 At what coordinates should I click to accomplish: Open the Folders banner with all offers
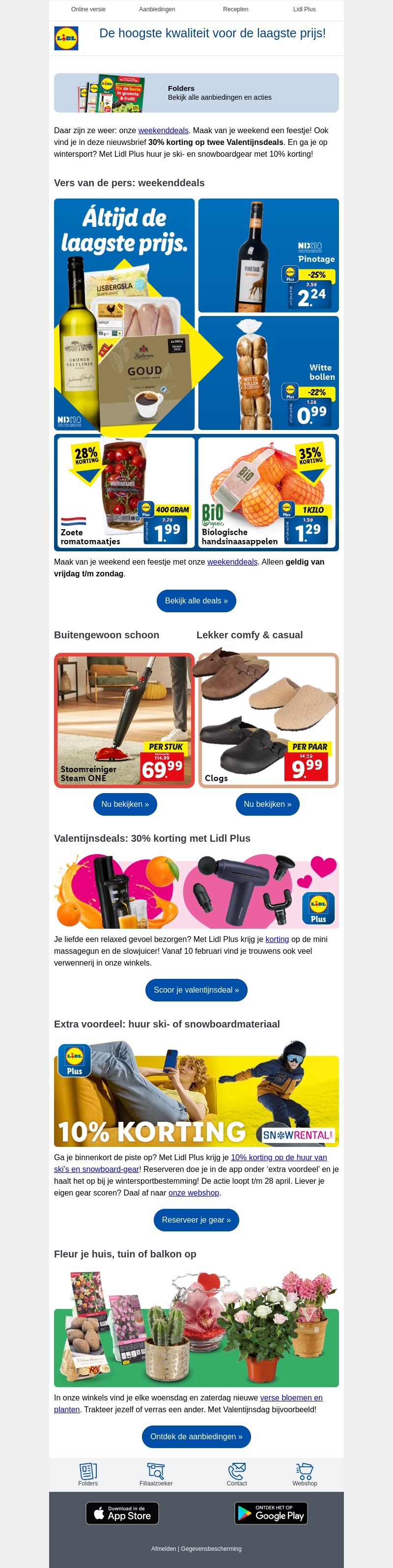[x=196, y=93]
